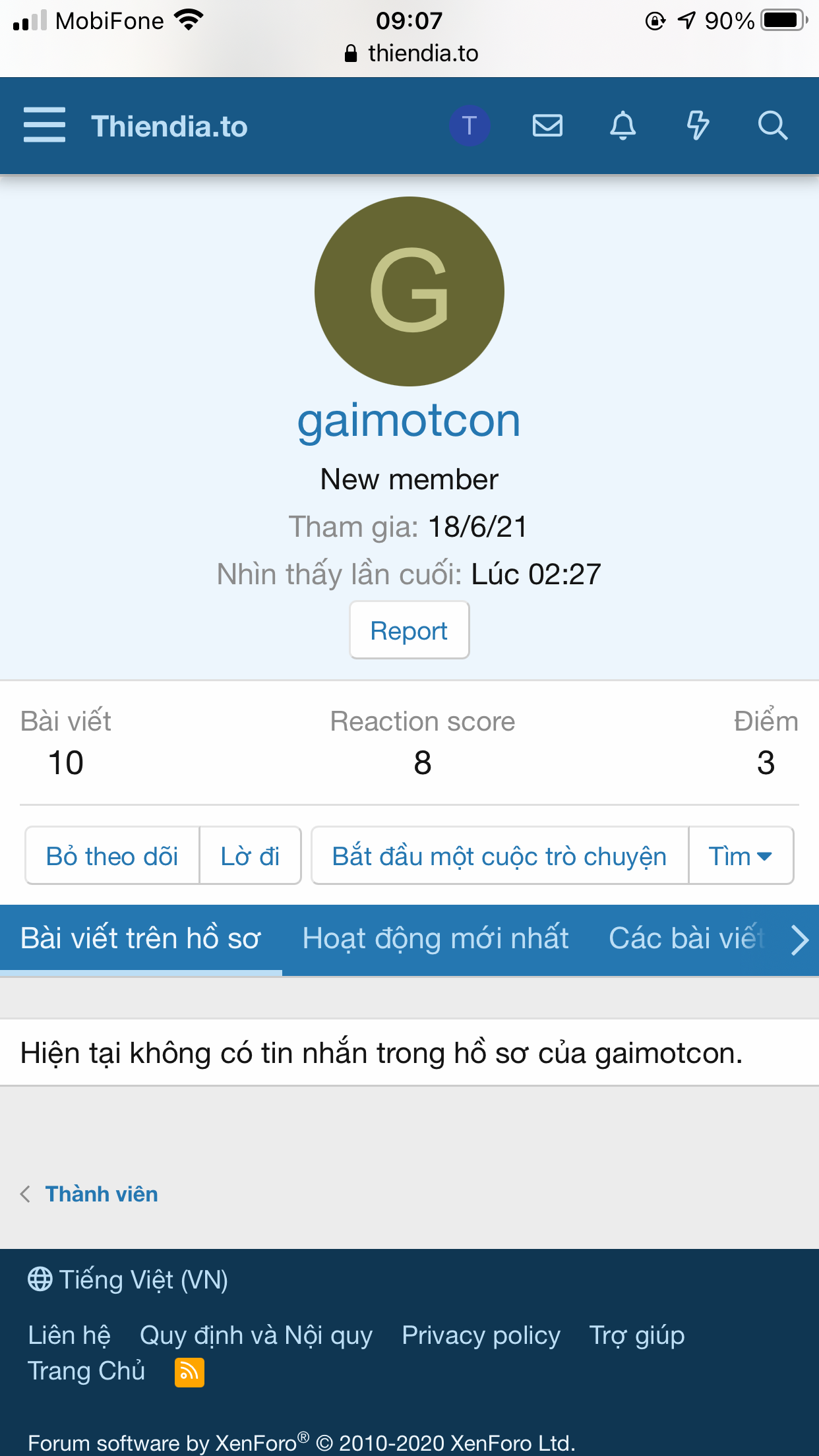Open the inbox envelope icon

click(547, 125)
